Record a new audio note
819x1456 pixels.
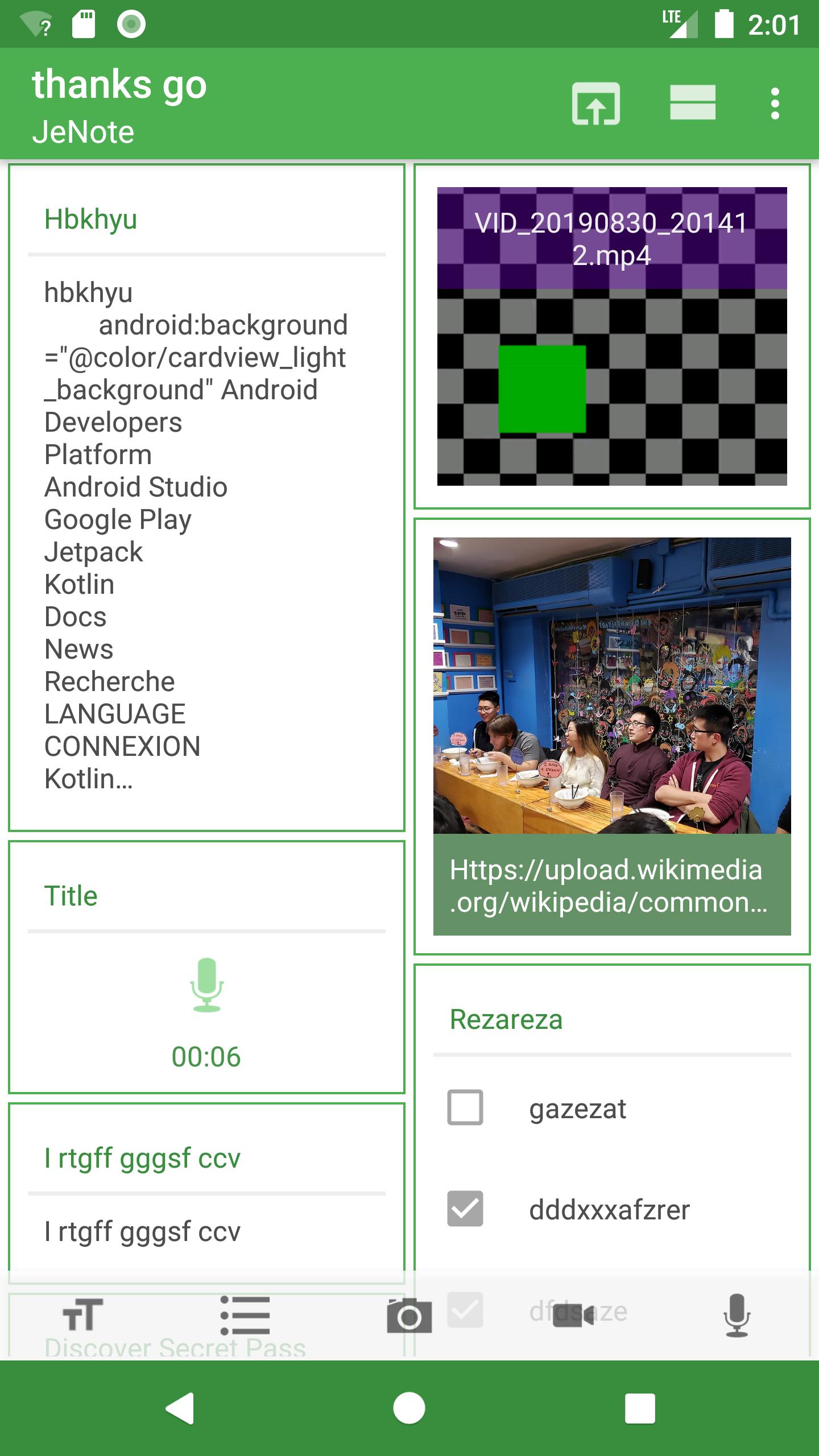click(737, 1316)
